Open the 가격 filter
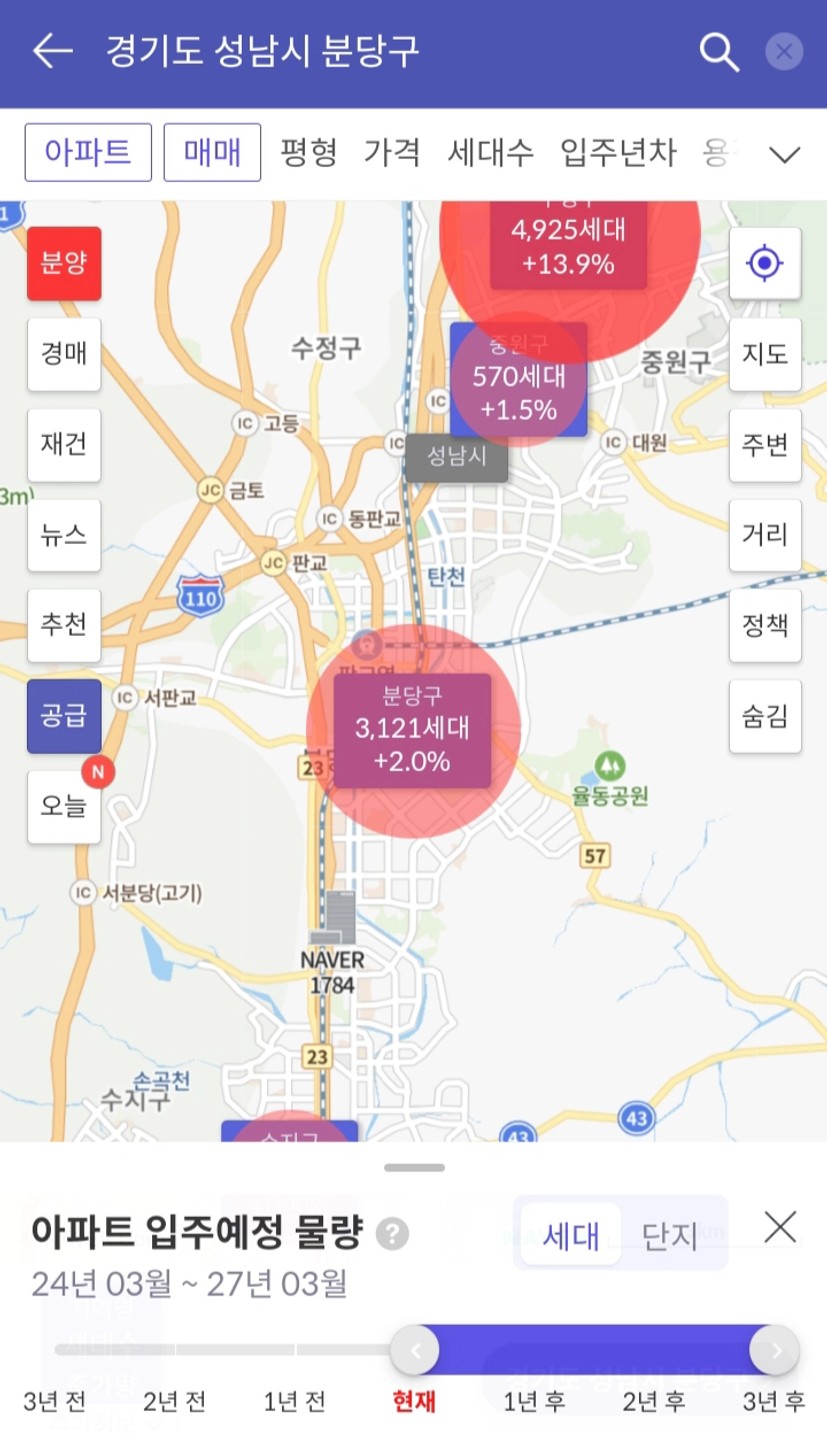The width and height of the screenshot is (827, 1433). (x=392, y=152)
